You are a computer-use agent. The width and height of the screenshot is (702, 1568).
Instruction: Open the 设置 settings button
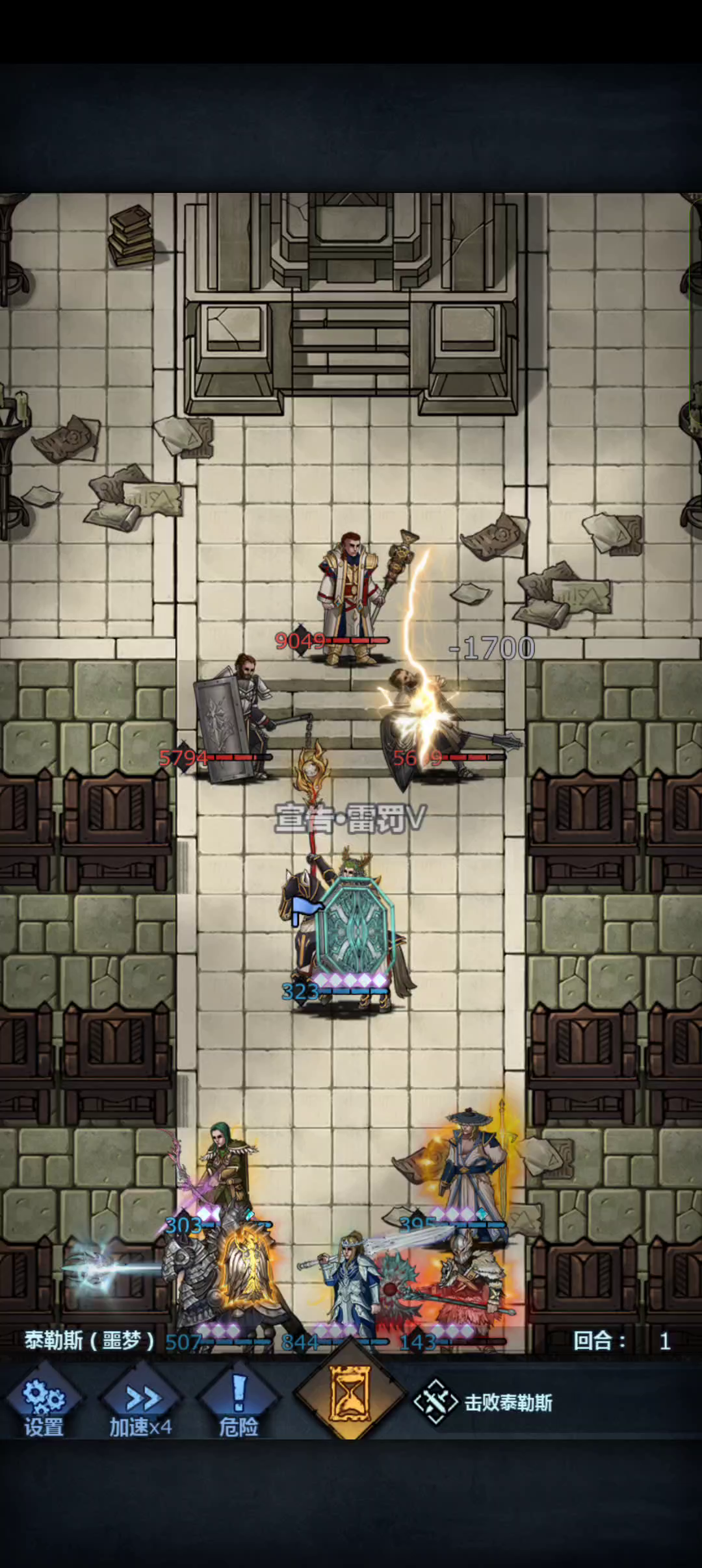point(44,1405)
